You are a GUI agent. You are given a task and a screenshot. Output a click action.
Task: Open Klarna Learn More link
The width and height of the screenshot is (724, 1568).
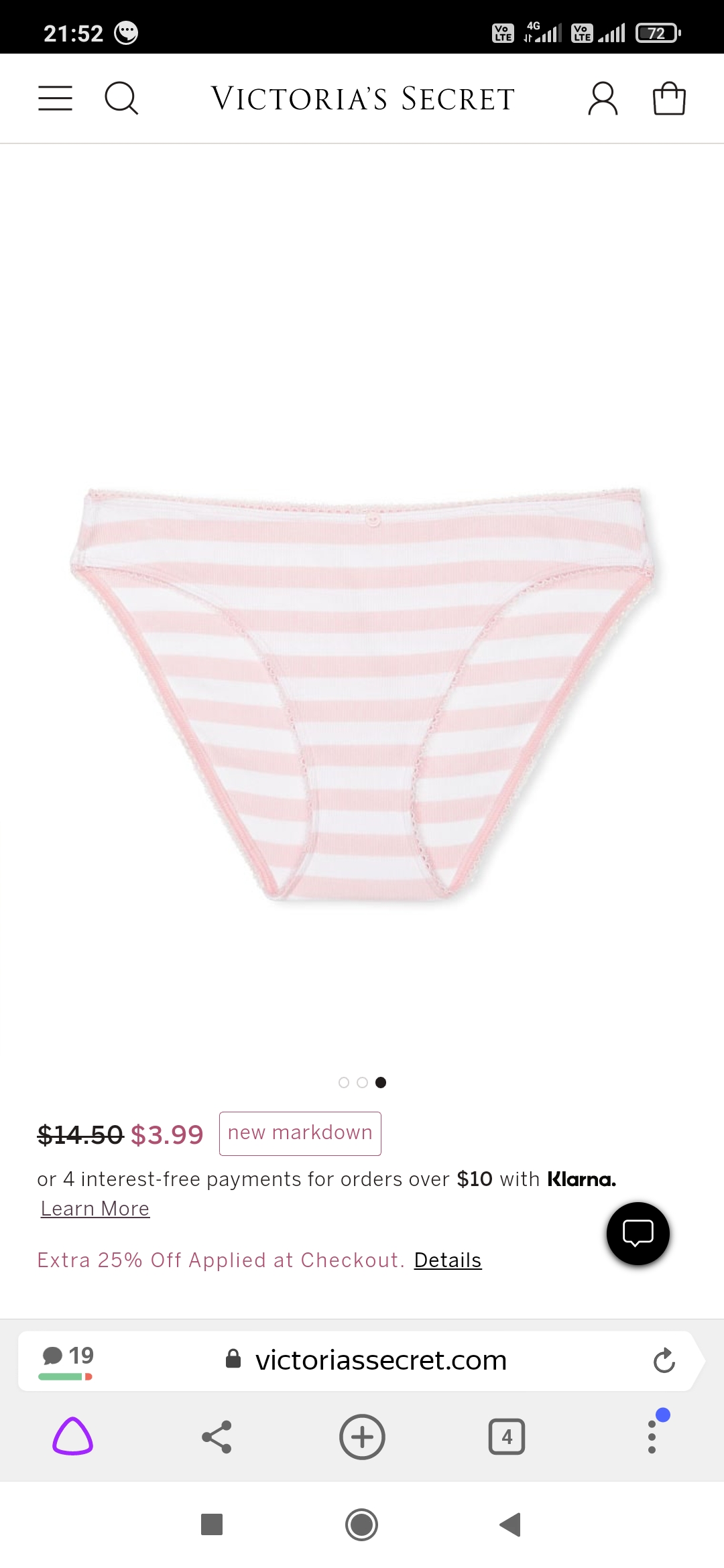click(95, 1208)
